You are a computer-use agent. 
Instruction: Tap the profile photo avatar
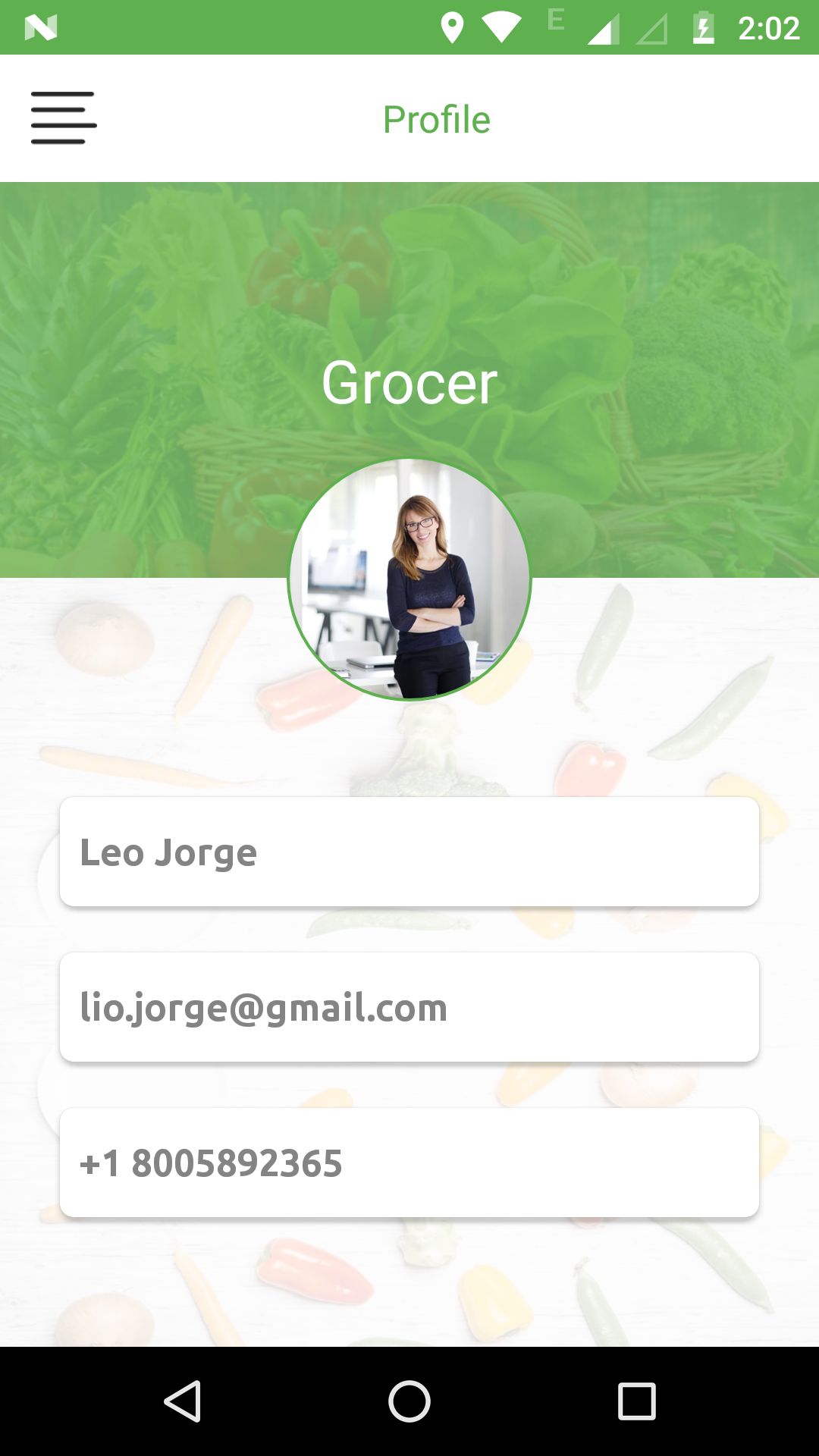click(409, 579)
